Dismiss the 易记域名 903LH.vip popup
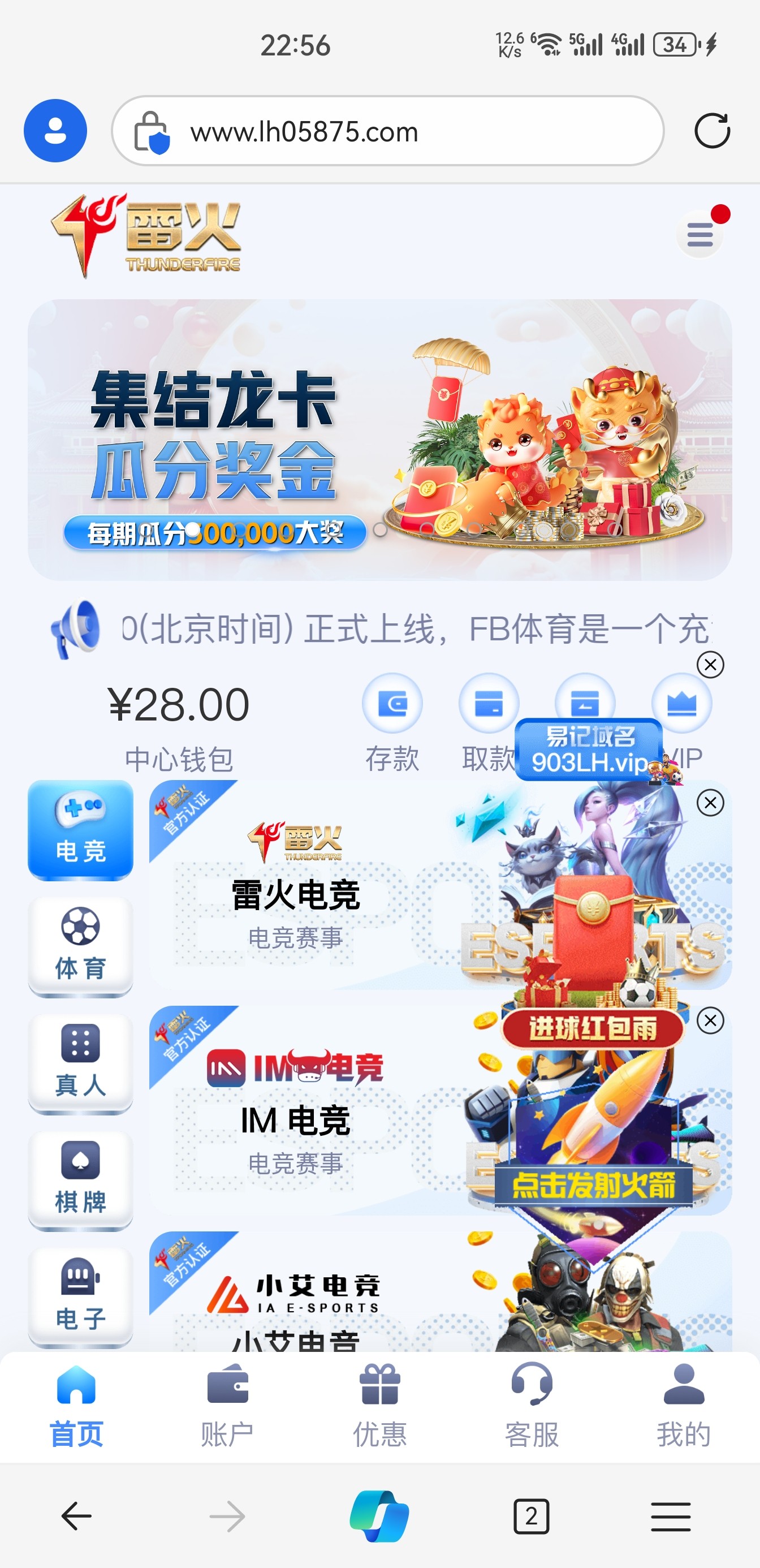The image size is (760, 1568). pyautogui.click(x=710, y=665)
